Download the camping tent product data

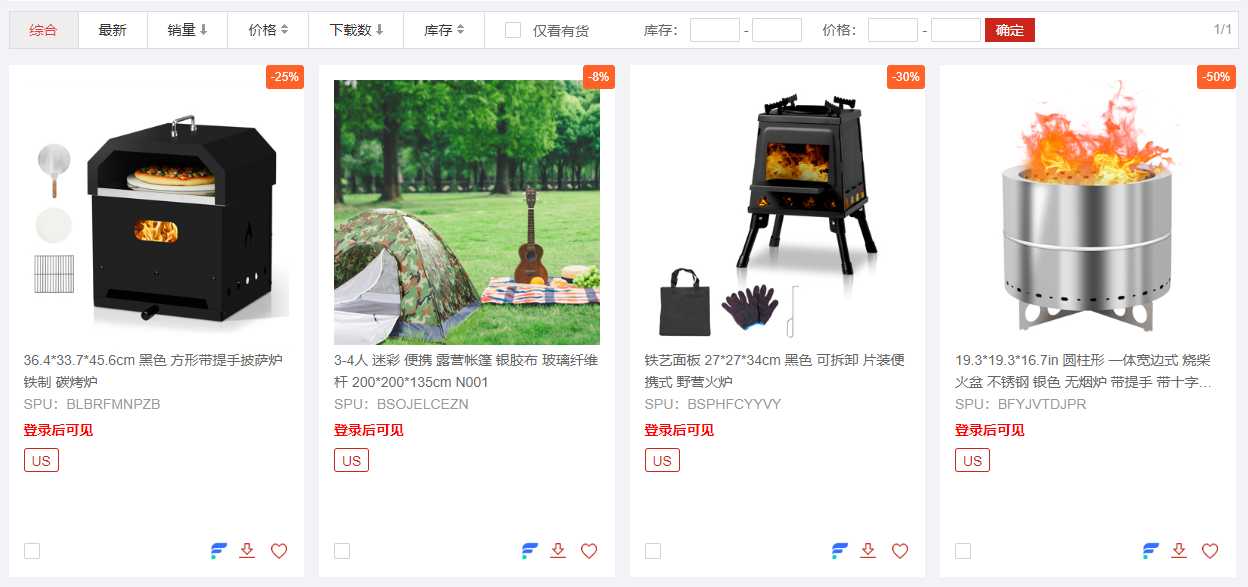coord(558,551)
